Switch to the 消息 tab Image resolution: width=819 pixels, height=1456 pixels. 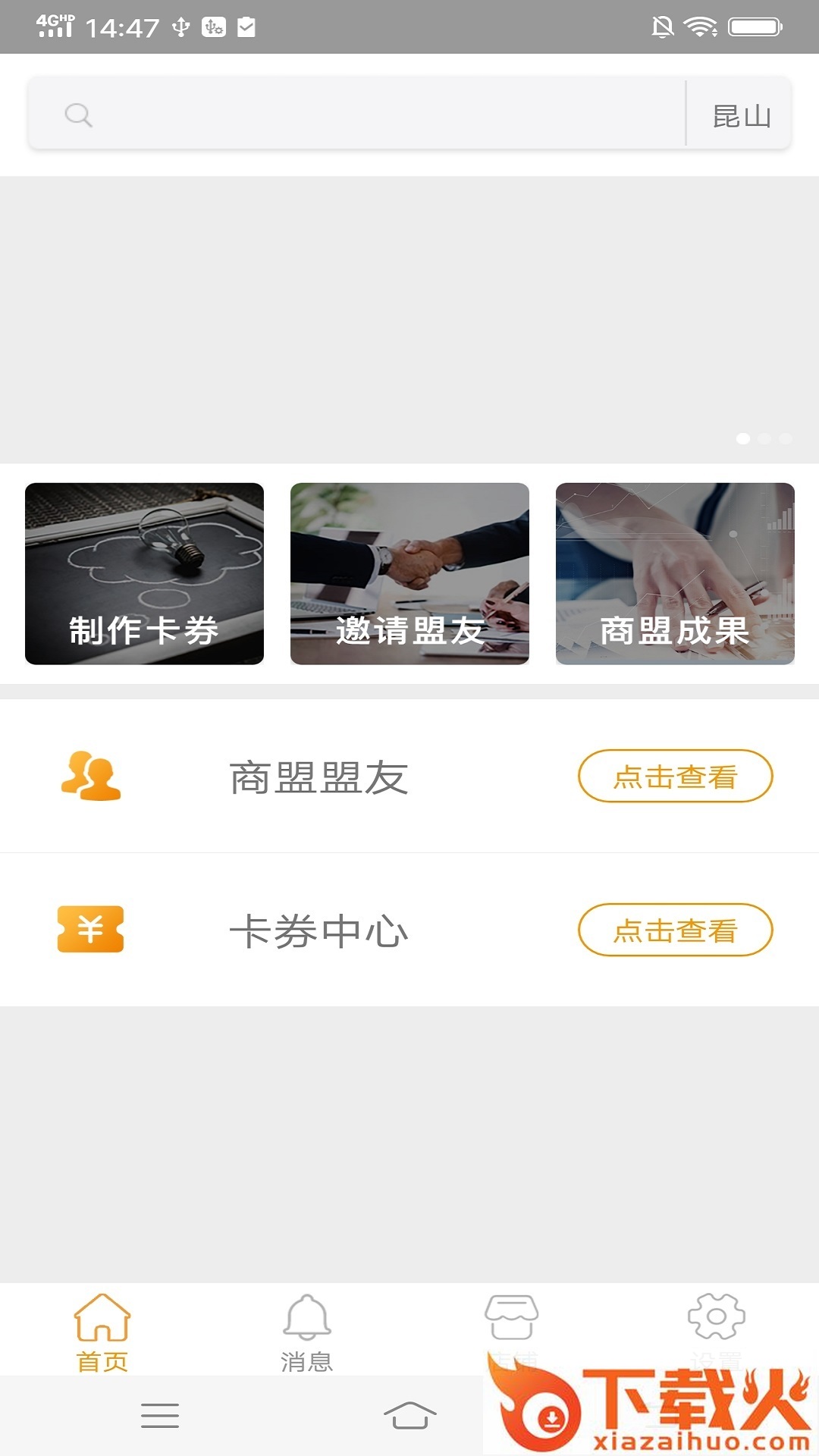click(x=307, y=1332)
